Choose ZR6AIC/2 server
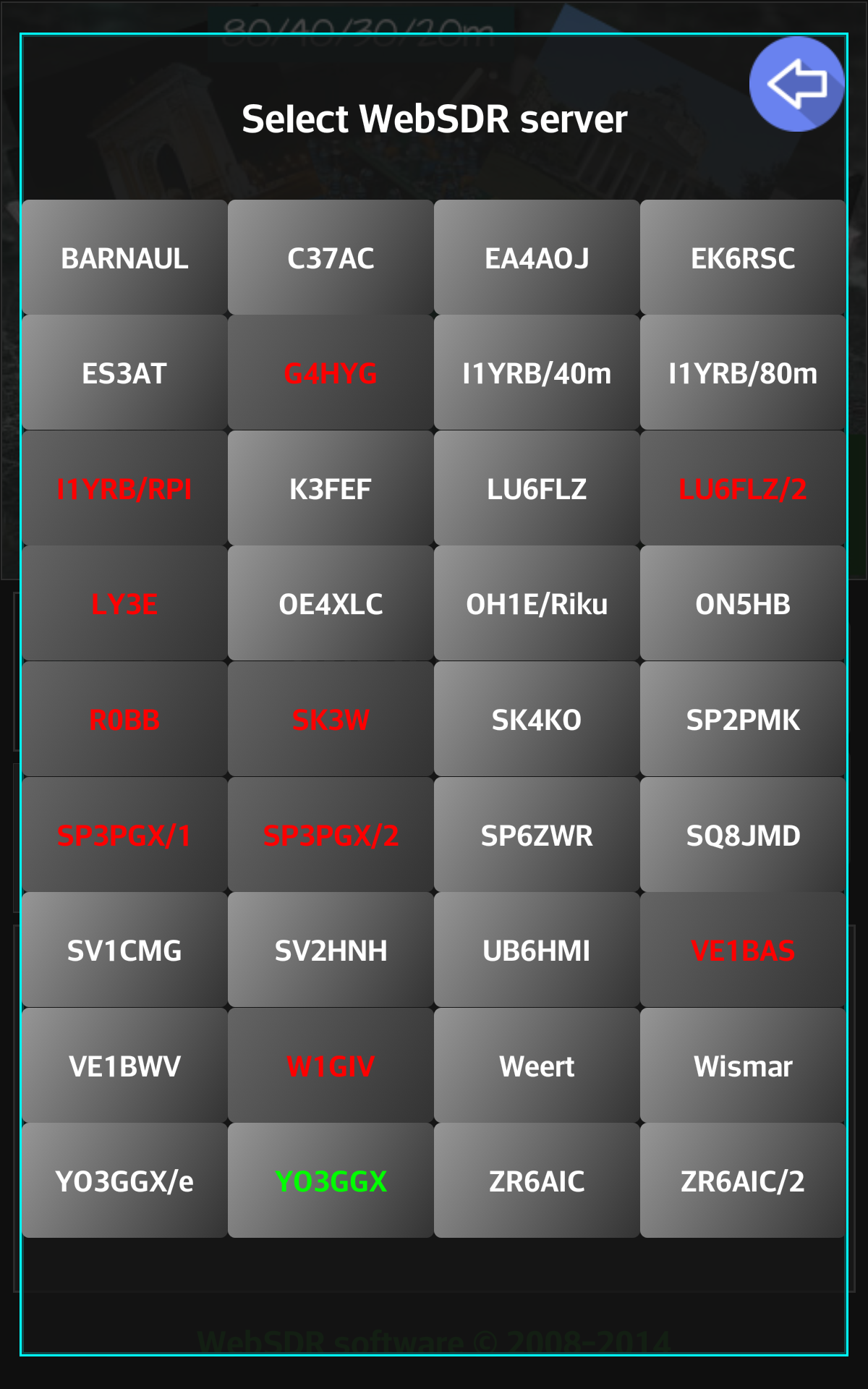 click(743, 1181)
